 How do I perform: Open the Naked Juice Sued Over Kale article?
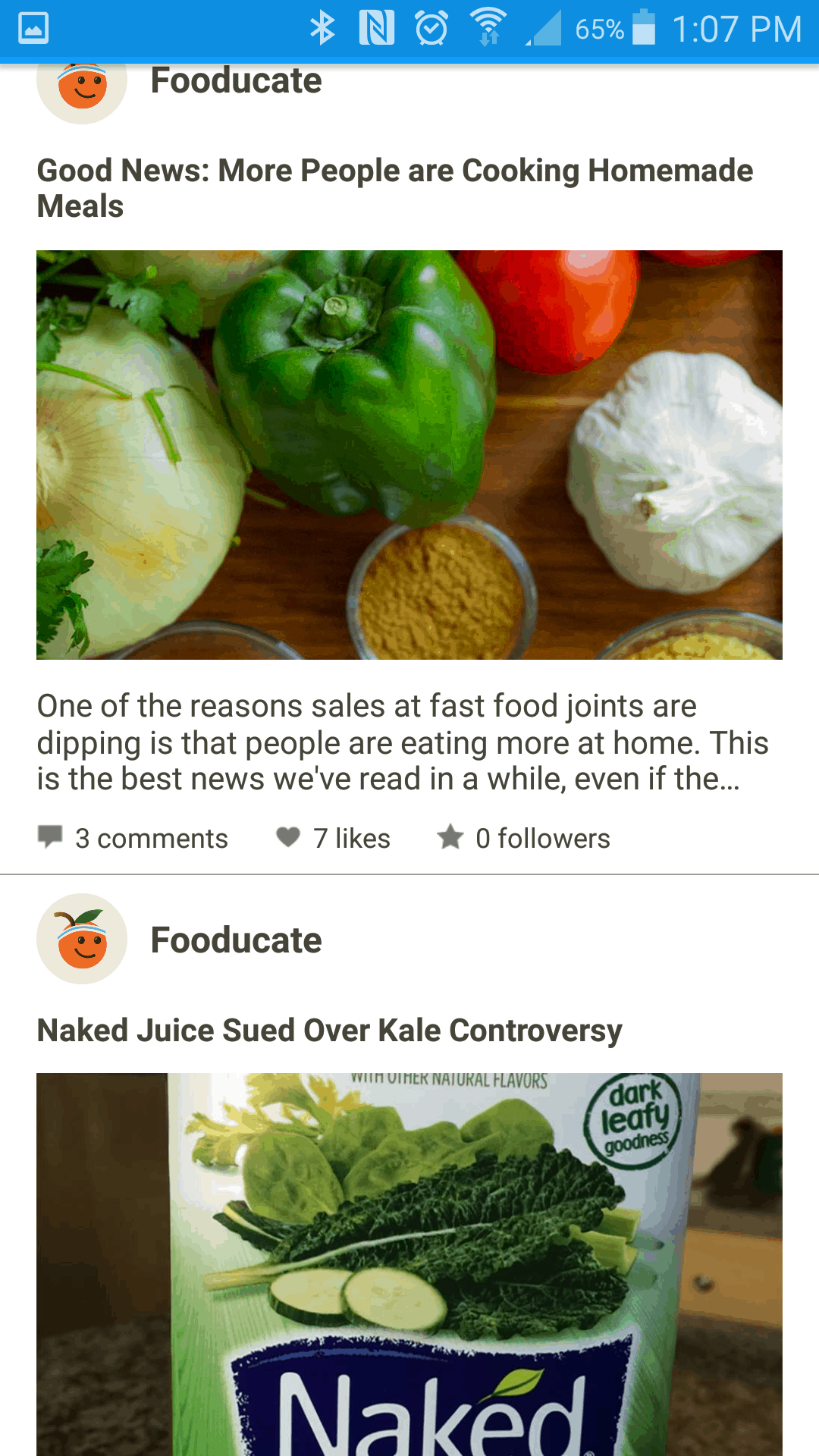point(329,1031)
